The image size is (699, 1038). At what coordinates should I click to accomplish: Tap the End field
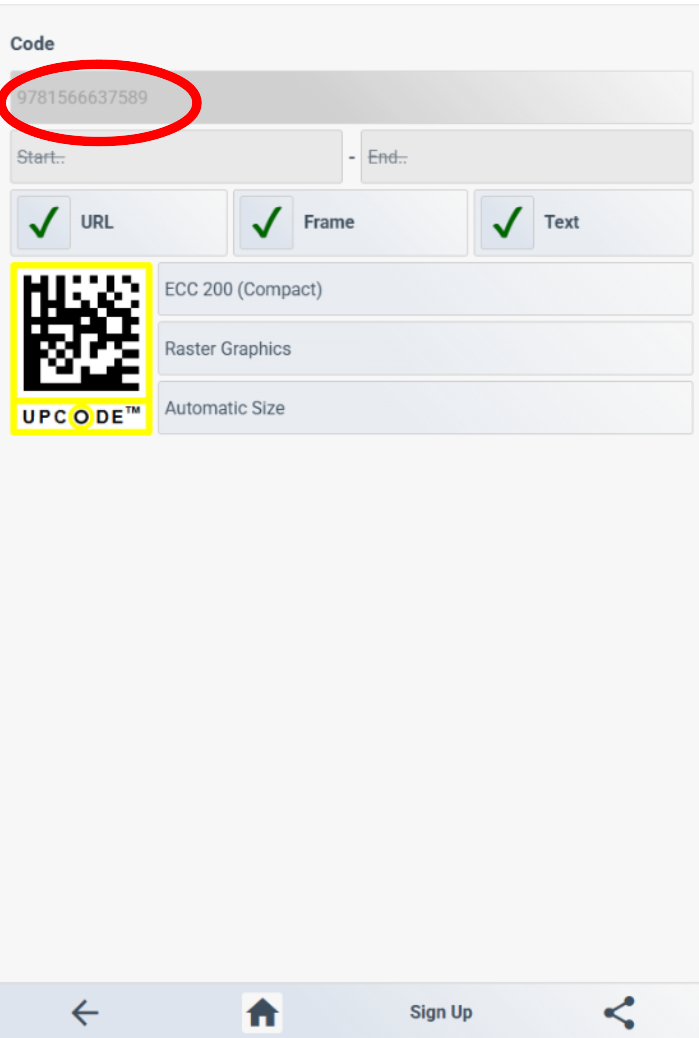(526, 157)
